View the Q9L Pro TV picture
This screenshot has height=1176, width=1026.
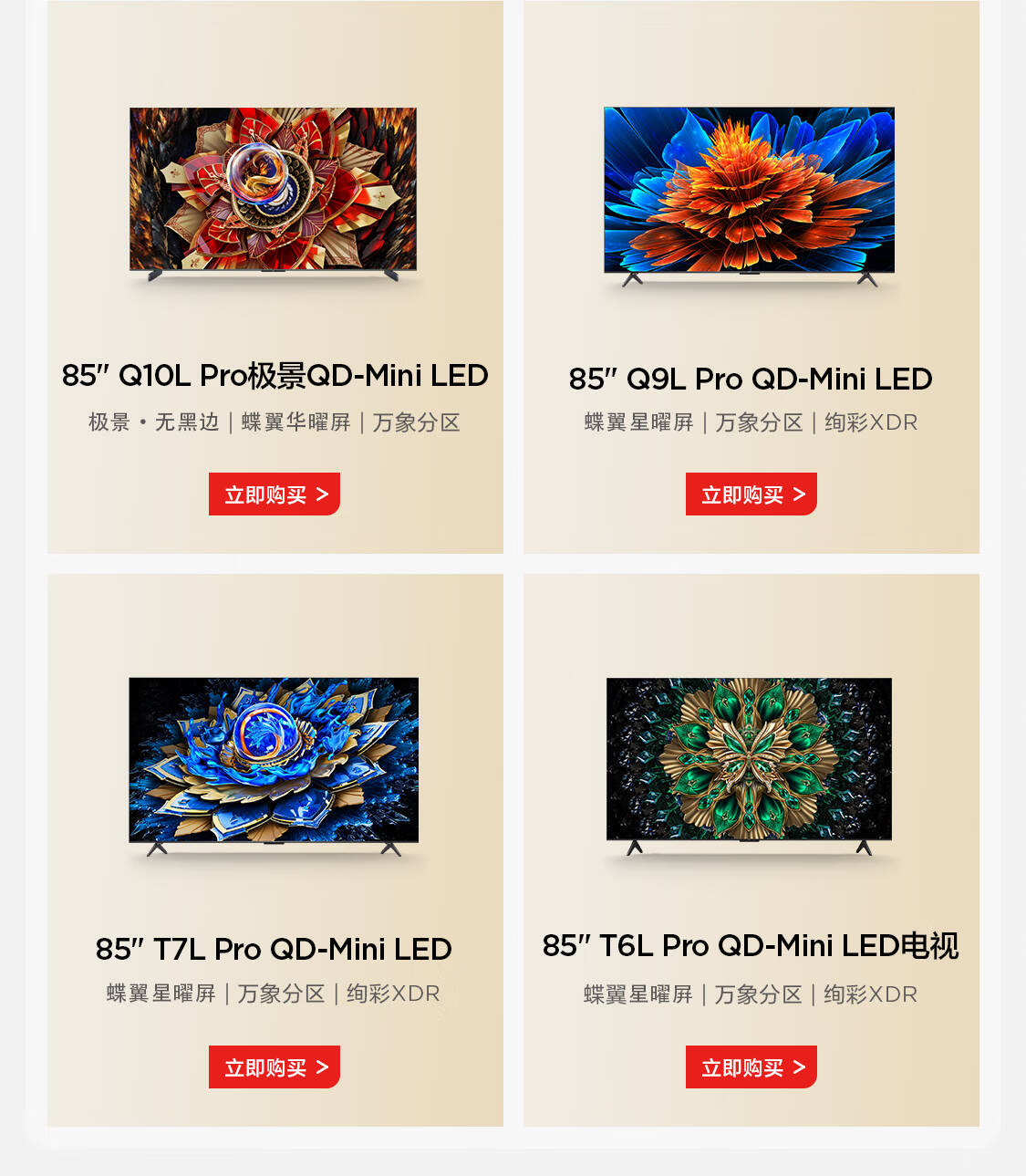[x=749, y=193]
